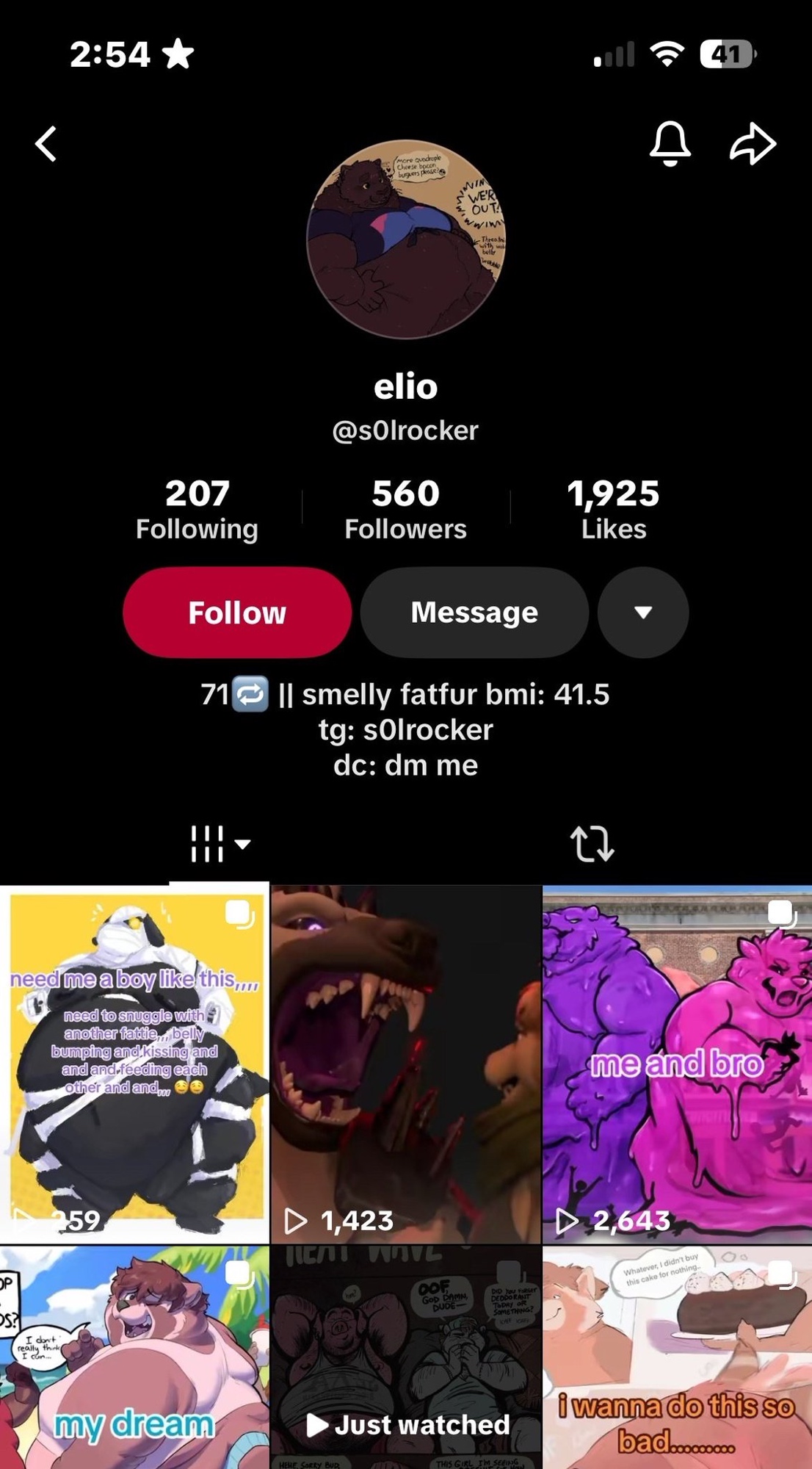Open elio's profile picture
Image resolution: width=812 pixels, height=1469 pixels.
406,239
